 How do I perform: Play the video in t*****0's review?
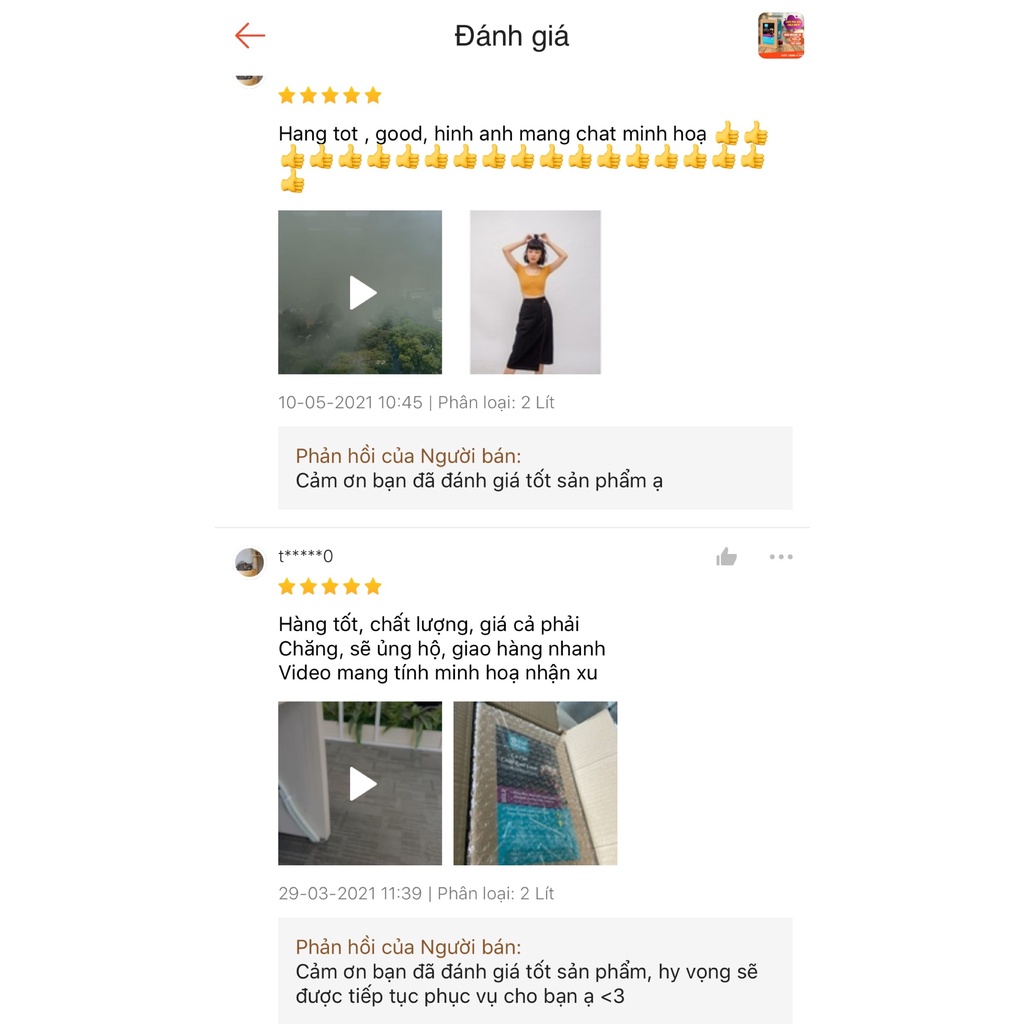coord(360,783)
